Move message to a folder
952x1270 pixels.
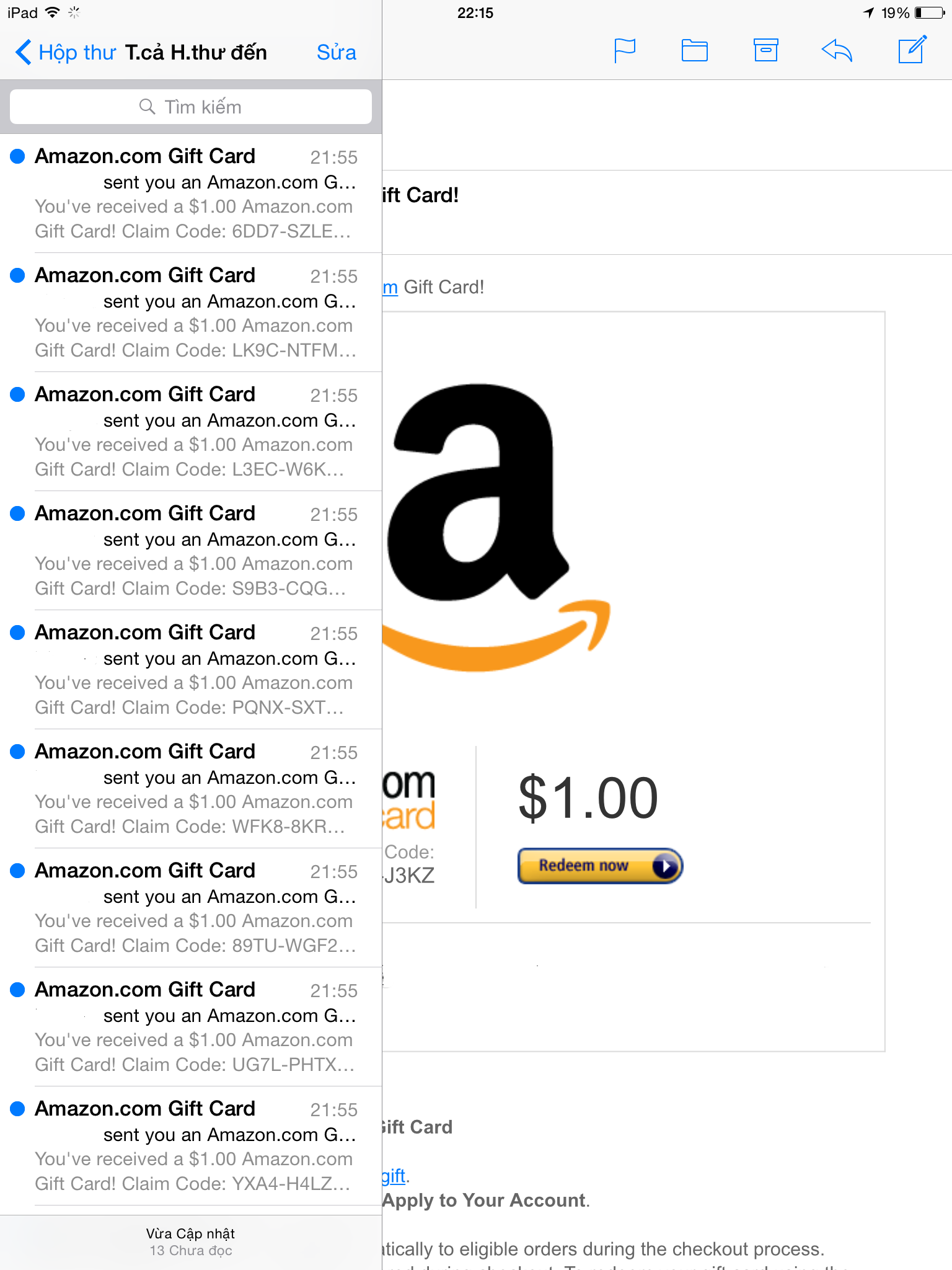coord(694,51)
